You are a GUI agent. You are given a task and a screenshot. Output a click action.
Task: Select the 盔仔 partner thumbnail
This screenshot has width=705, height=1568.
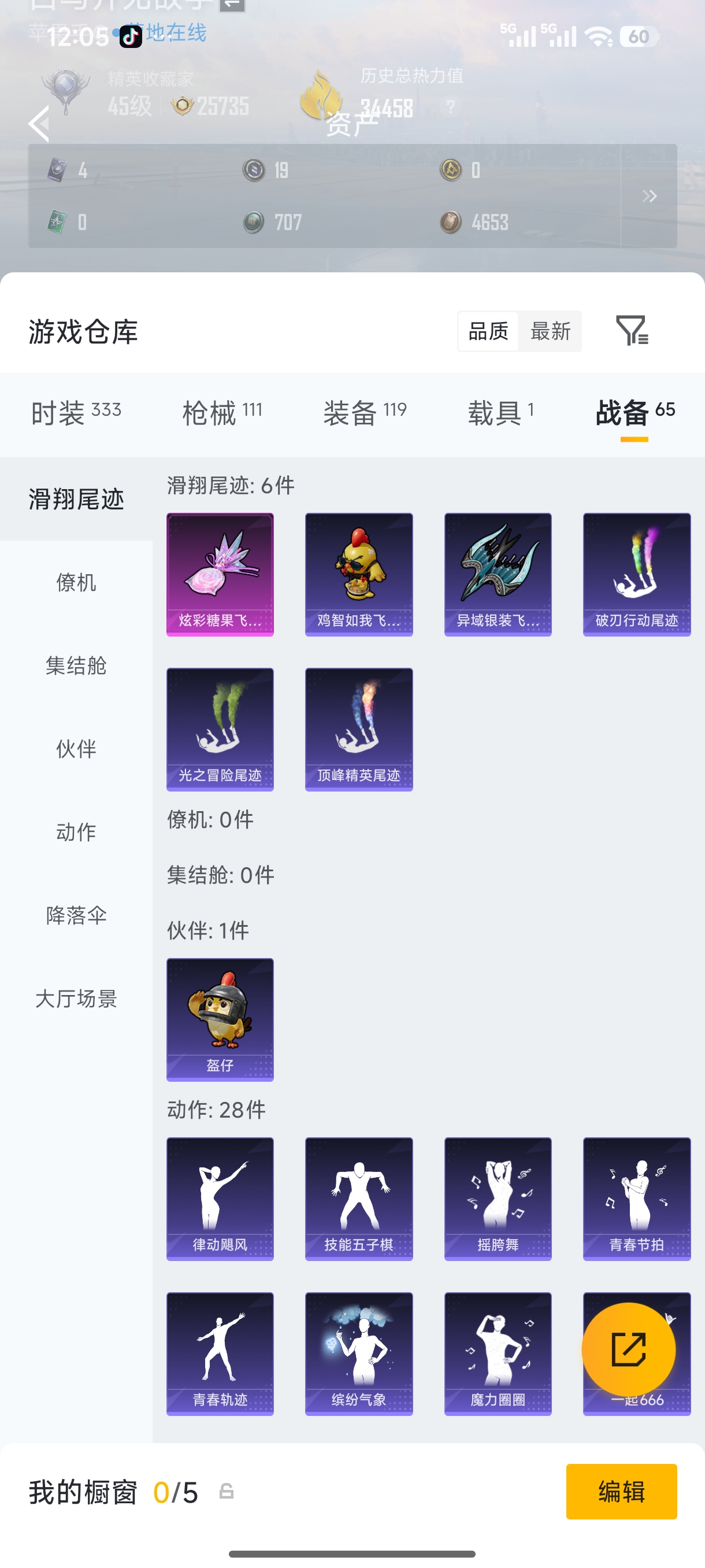click(220, 1020)
